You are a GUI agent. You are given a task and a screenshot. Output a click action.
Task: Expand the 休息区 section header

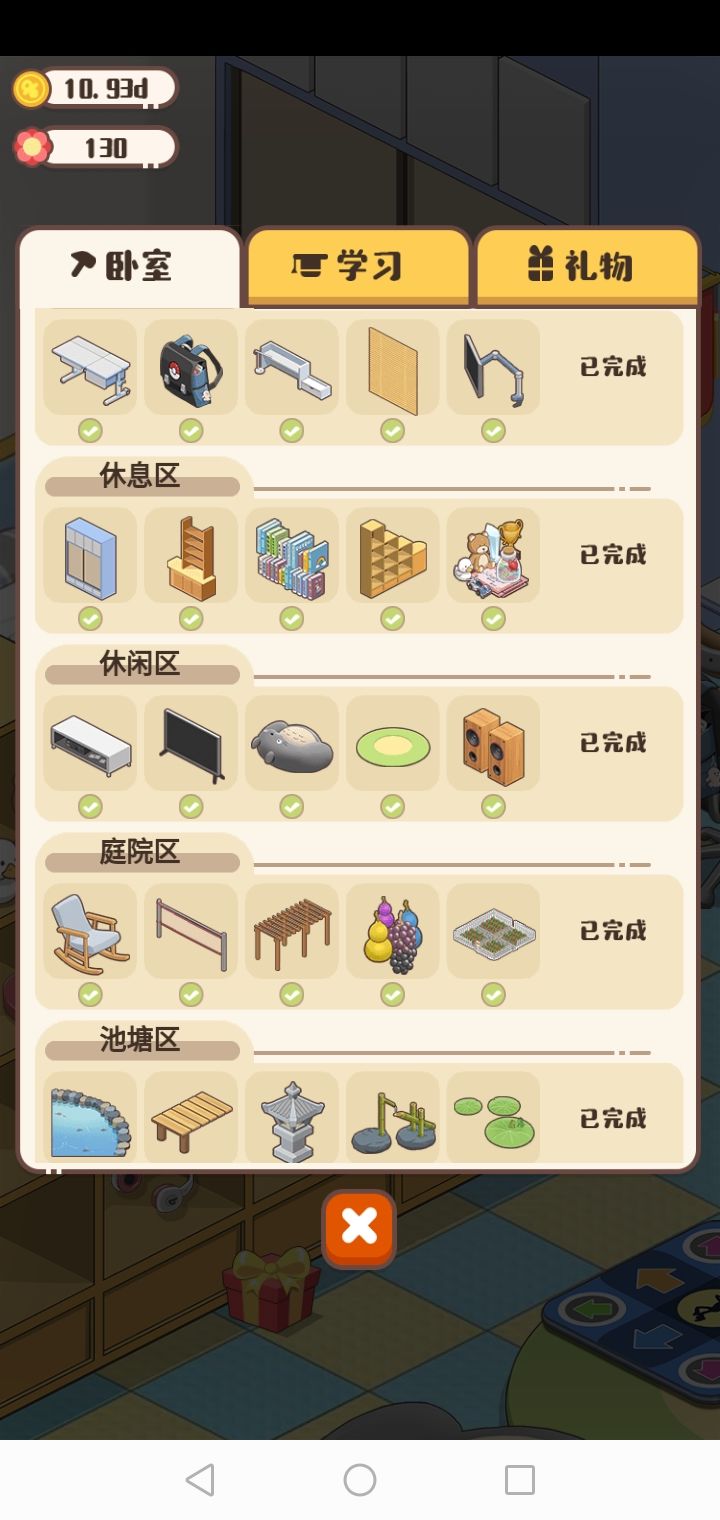140,478
